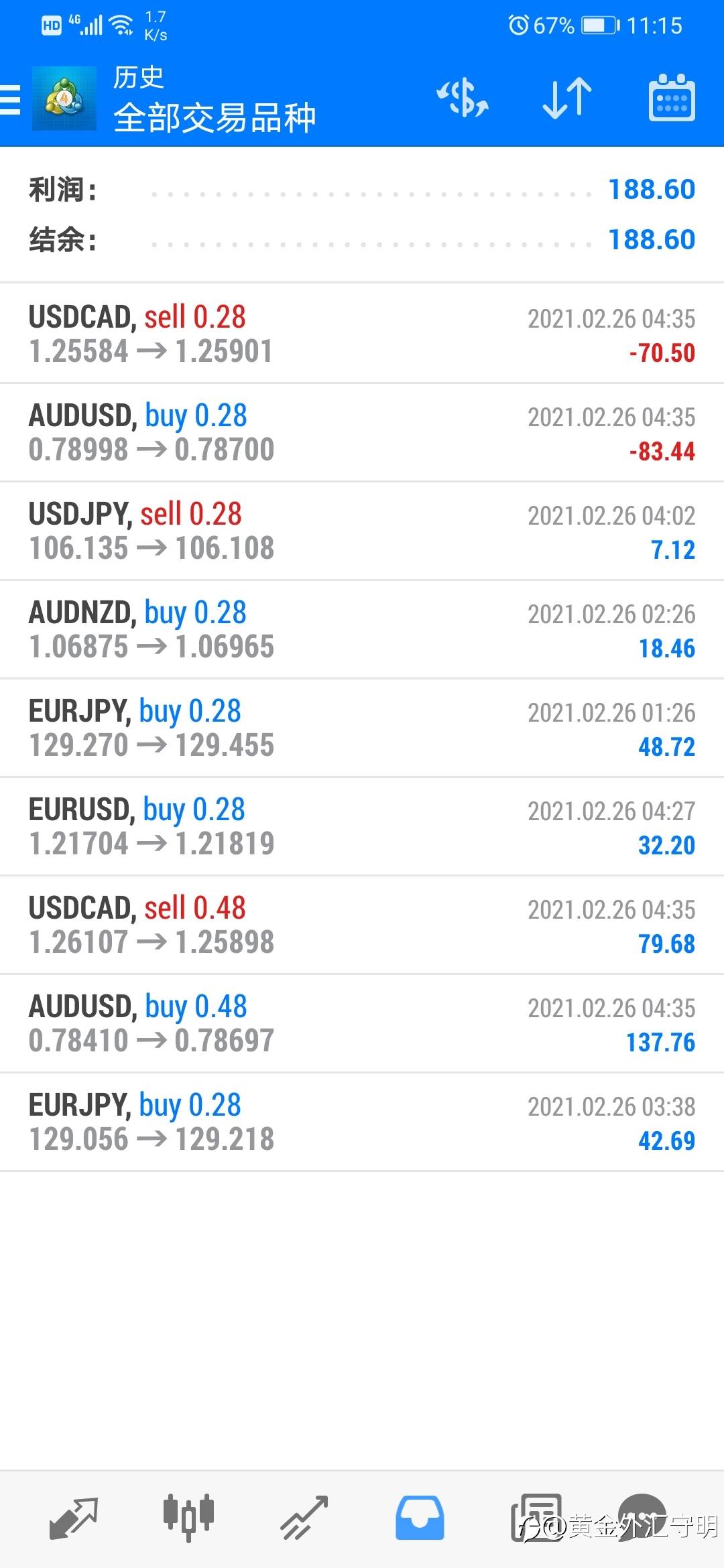Select the History inbox tab
This screenshot has height=1568, width=724.
click(x=420, y=1518)
